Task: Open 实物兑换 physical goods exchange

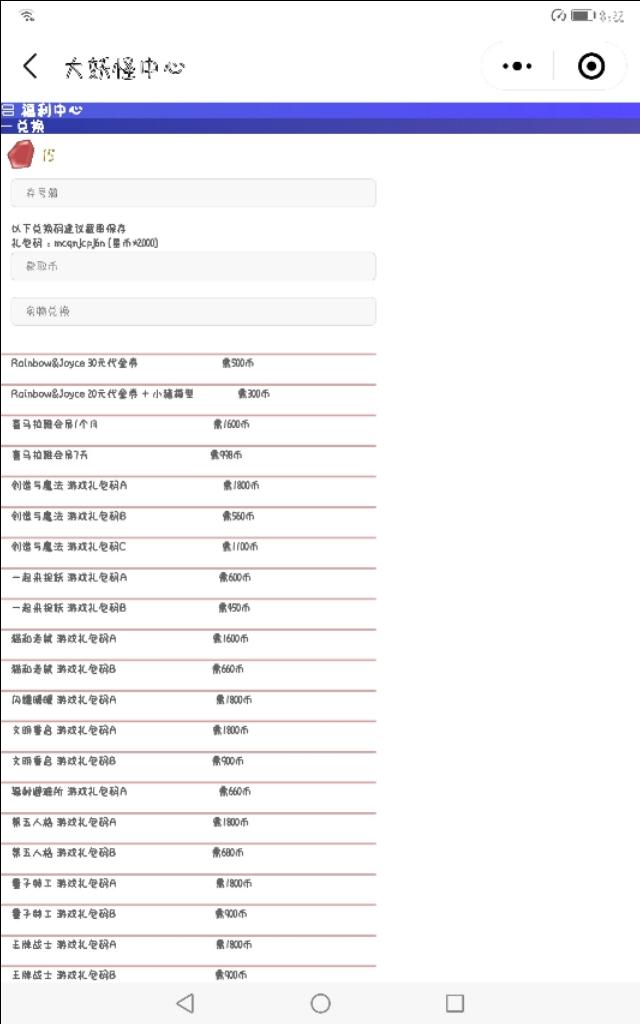Action: (x=193, y=311)
